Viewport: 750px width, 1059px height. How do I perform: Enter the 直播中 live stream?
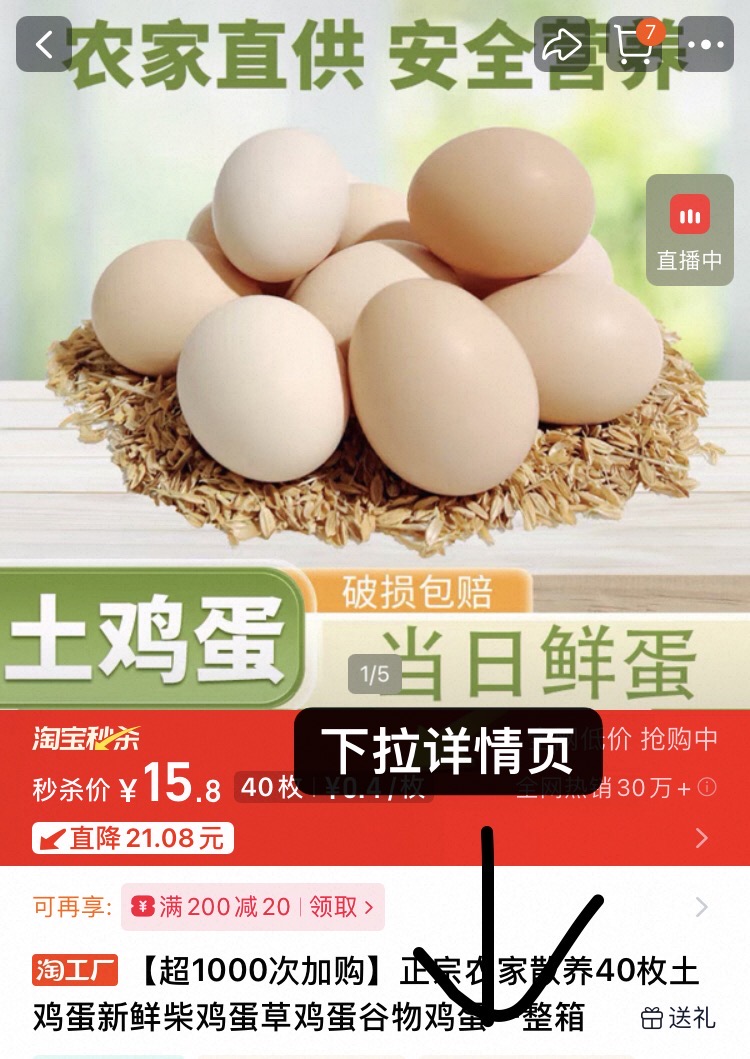689,231
